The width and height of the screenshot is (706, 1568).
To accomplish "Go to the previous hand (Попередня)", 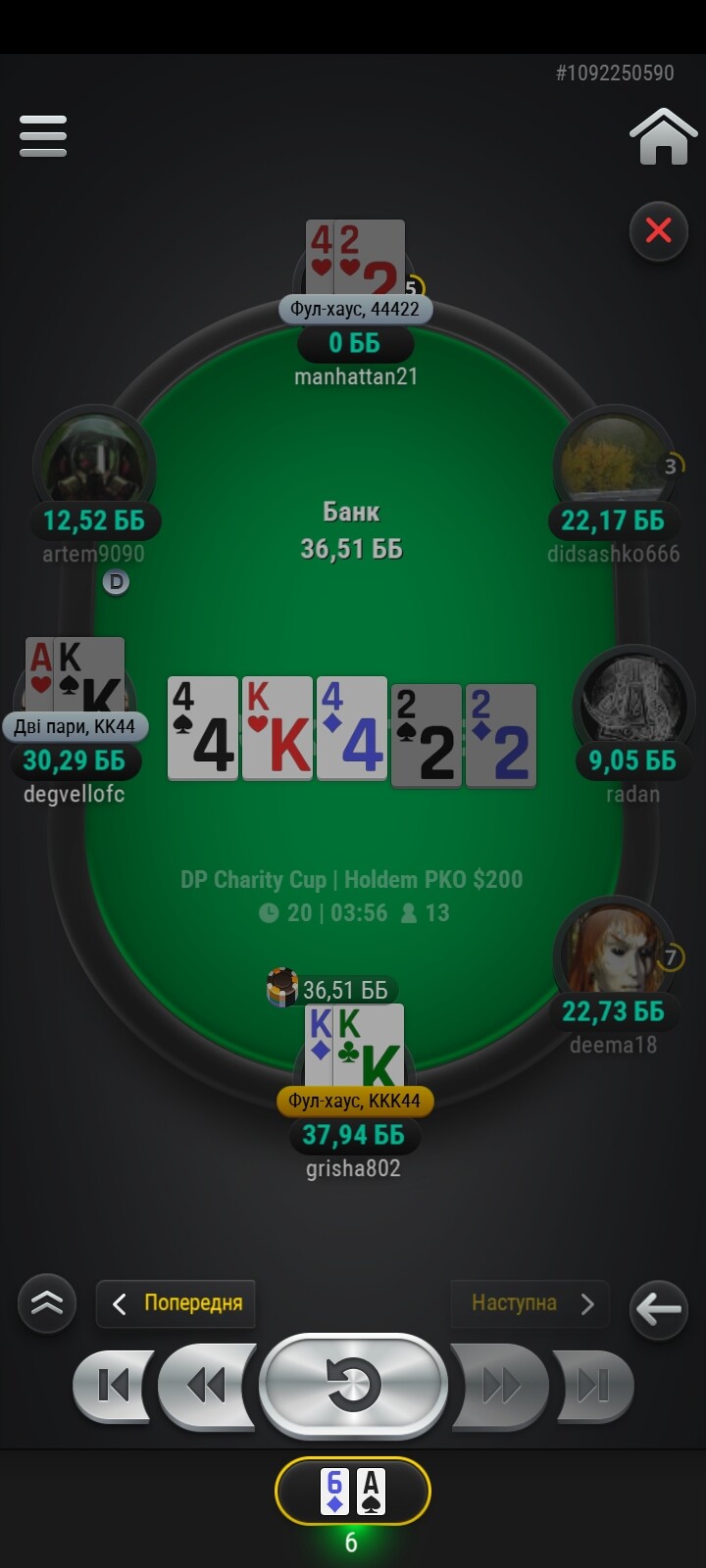I will tap(176, 1303).
